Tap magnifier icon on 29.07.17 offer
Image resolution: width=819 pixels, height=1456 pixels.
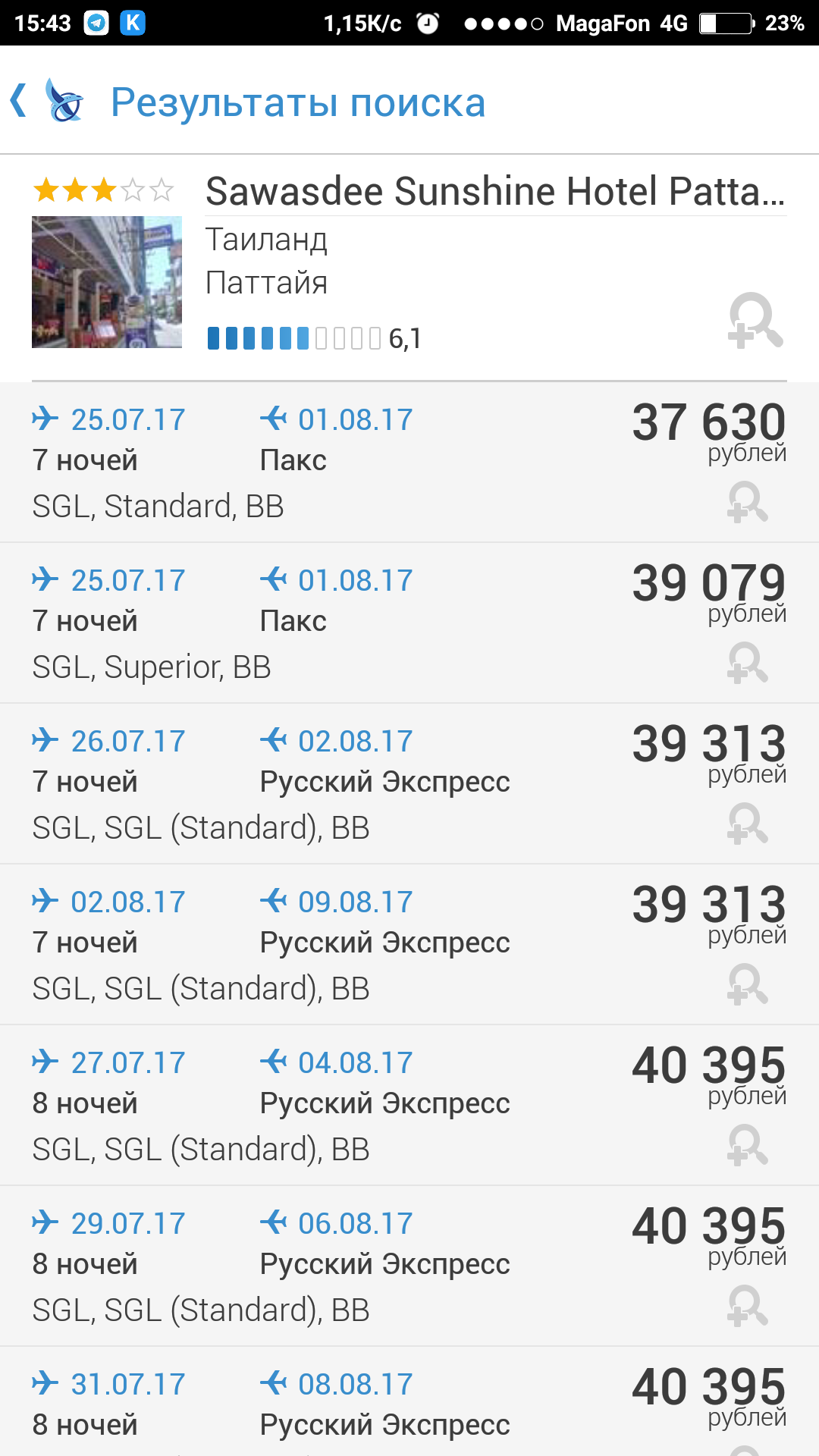(x=748, y=1306)
